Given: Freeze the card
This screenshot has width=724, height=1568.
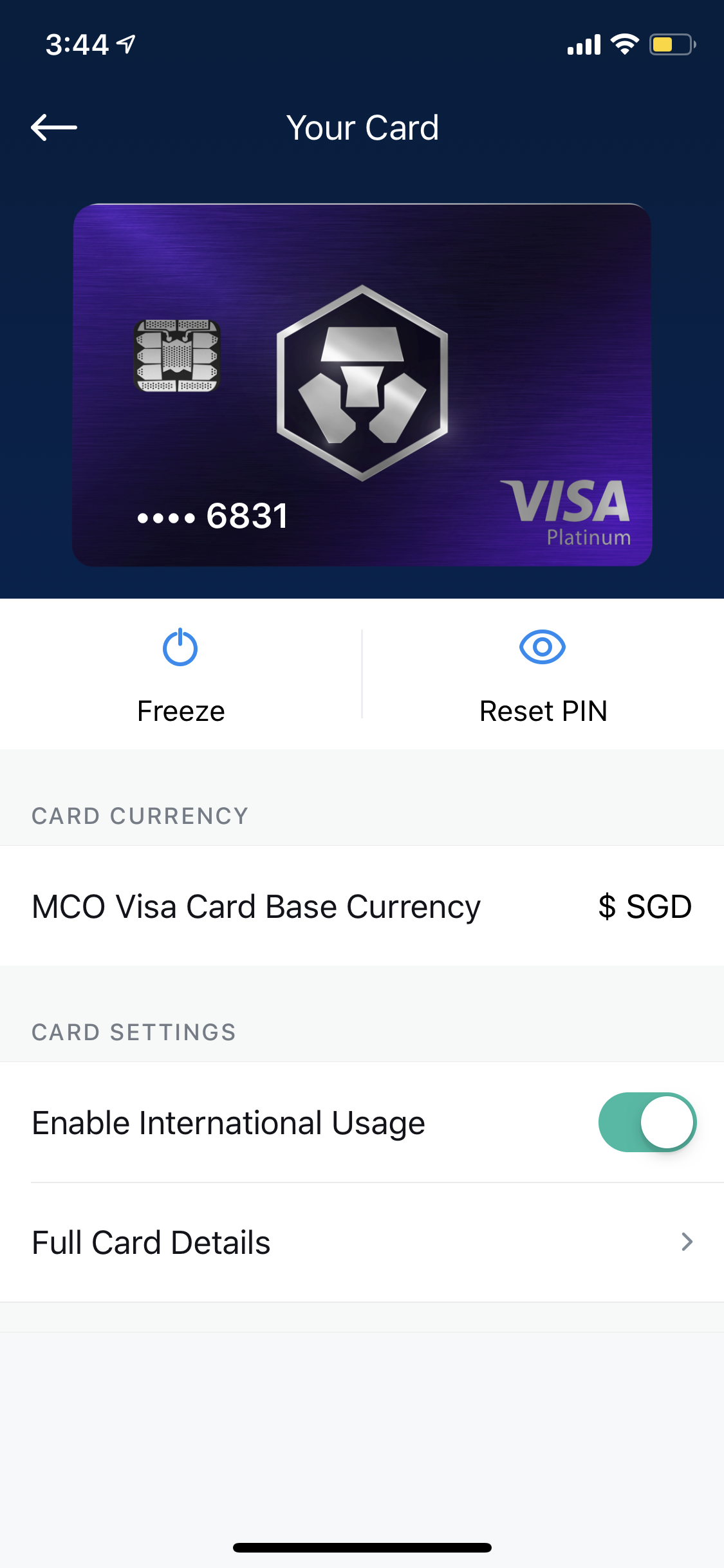Looking at the screenshot, I should (180, 675).
